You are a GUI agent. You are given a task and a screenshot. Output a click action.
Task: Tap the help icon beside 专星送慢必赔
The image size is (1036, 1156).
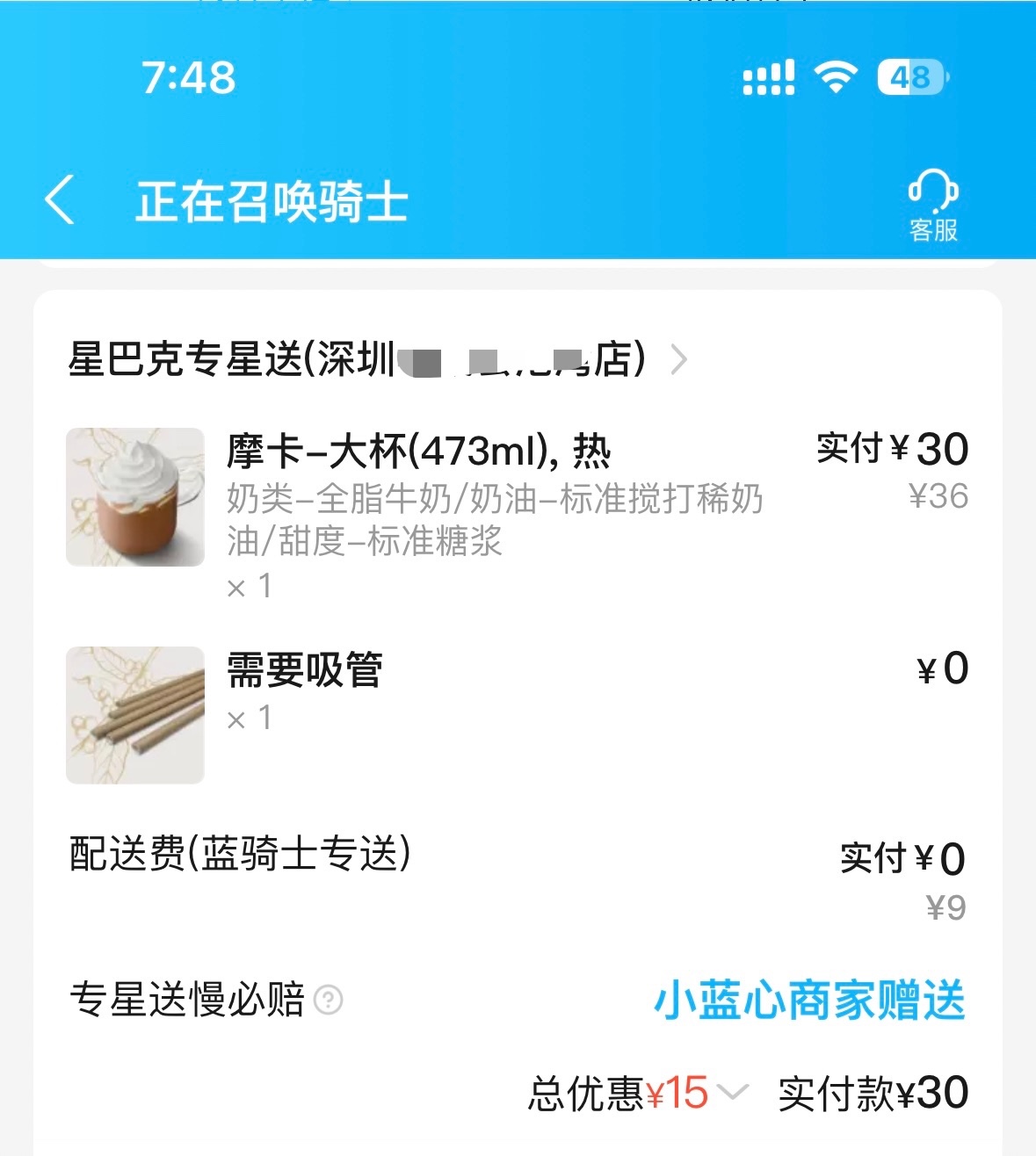pos(329,1000)
